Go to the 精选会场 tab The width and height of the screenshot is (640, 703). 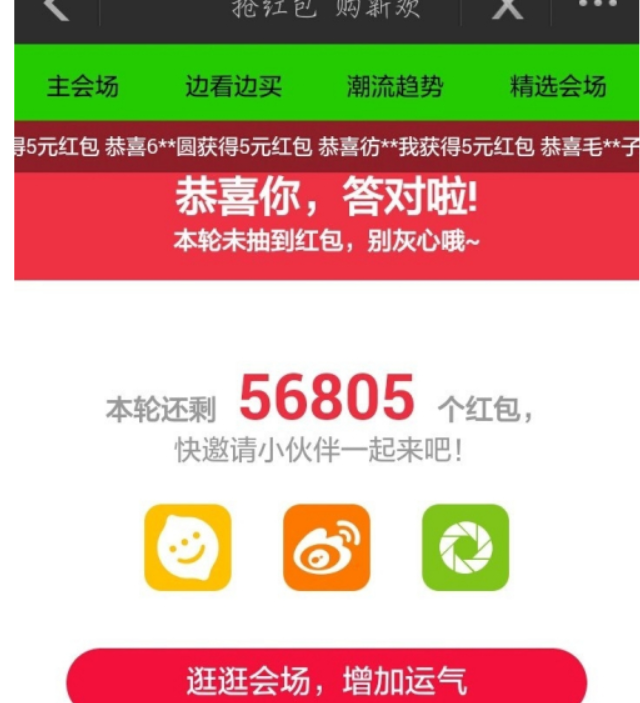click(558, 87)
